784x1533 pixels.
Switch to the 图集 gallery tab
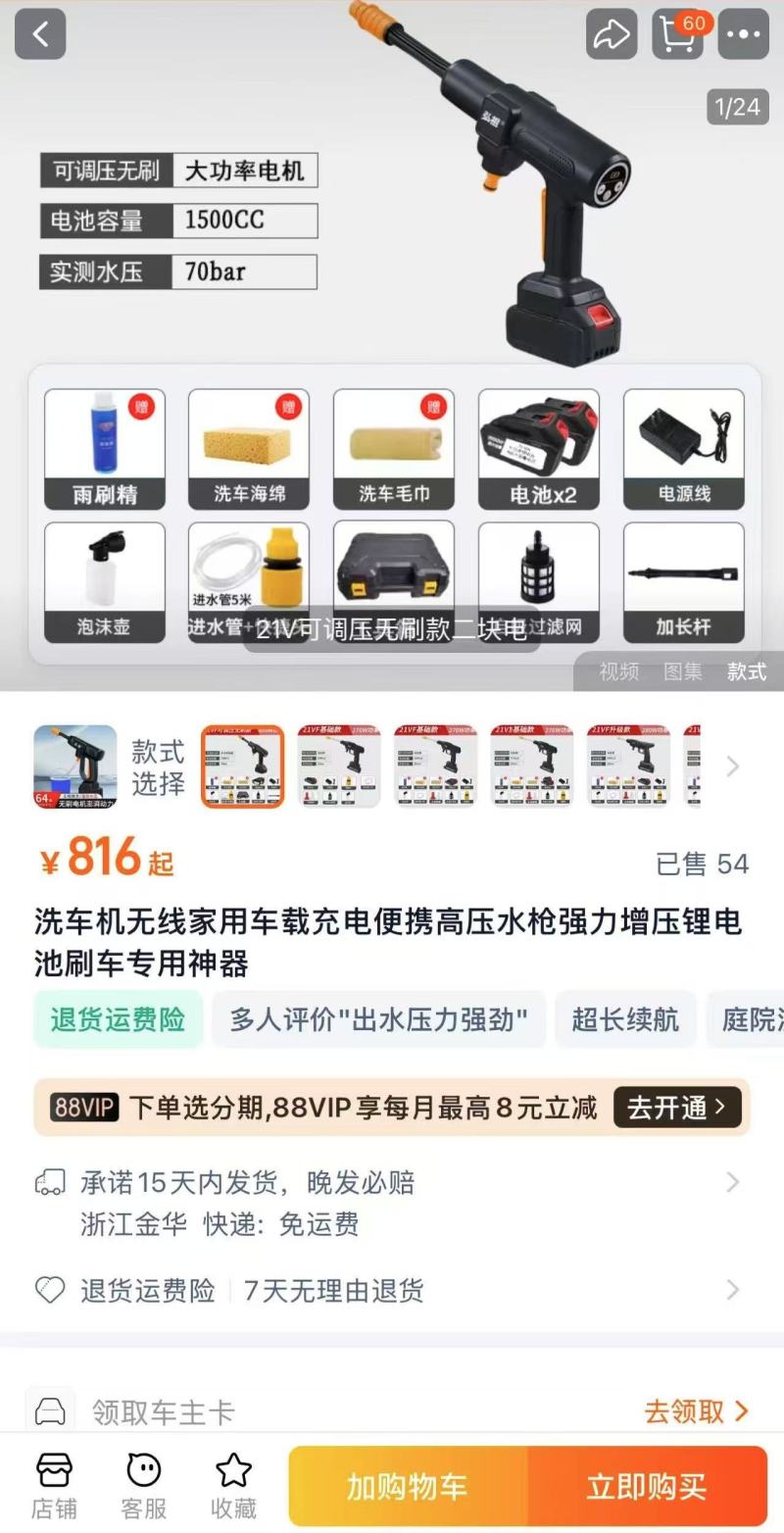click(683, 671)
